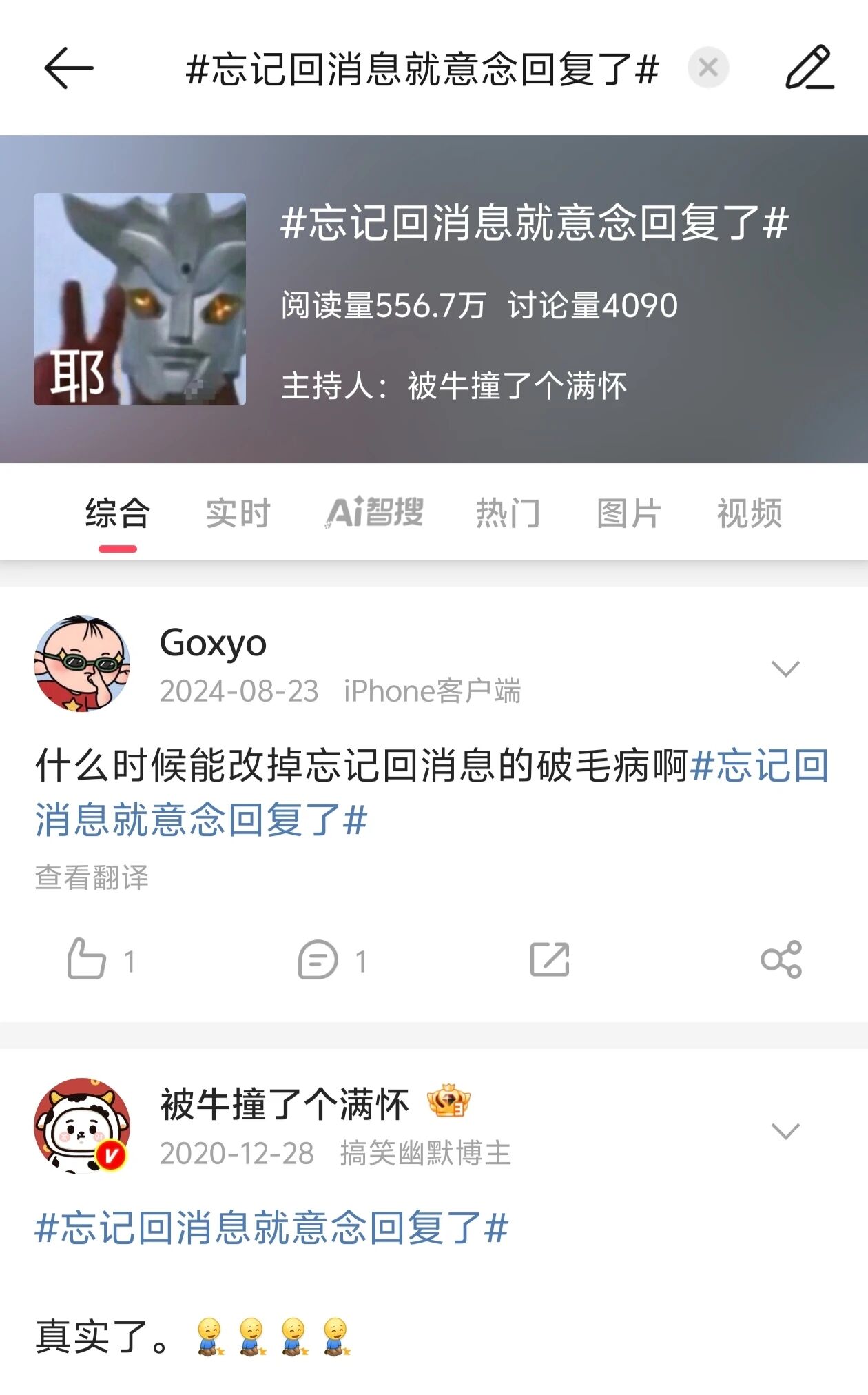Tap the search box showing the hashtag
Screen dimensions: 868x1395
422,68
